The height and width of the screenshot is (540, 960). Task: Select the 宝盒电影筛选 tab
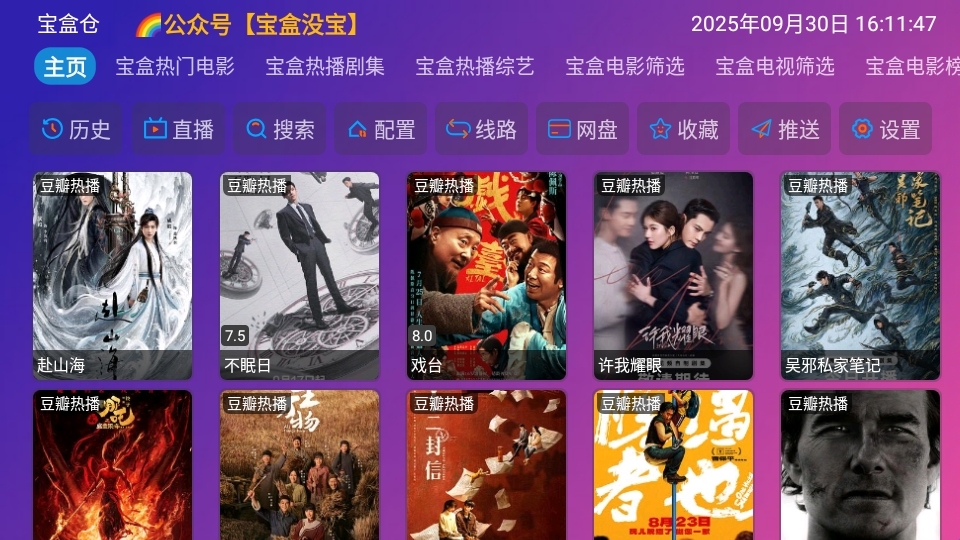[x=625, y=67]
